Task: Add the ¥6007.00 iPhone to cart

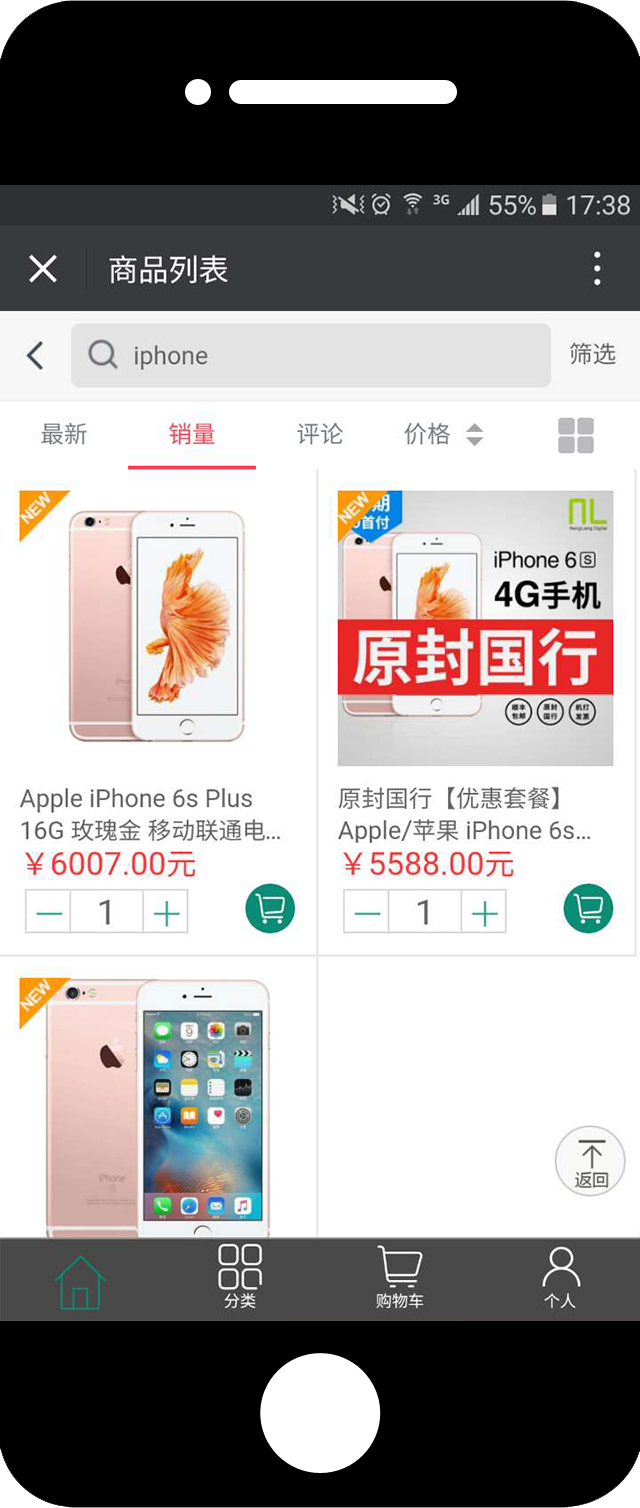Action: click(270, 909)
